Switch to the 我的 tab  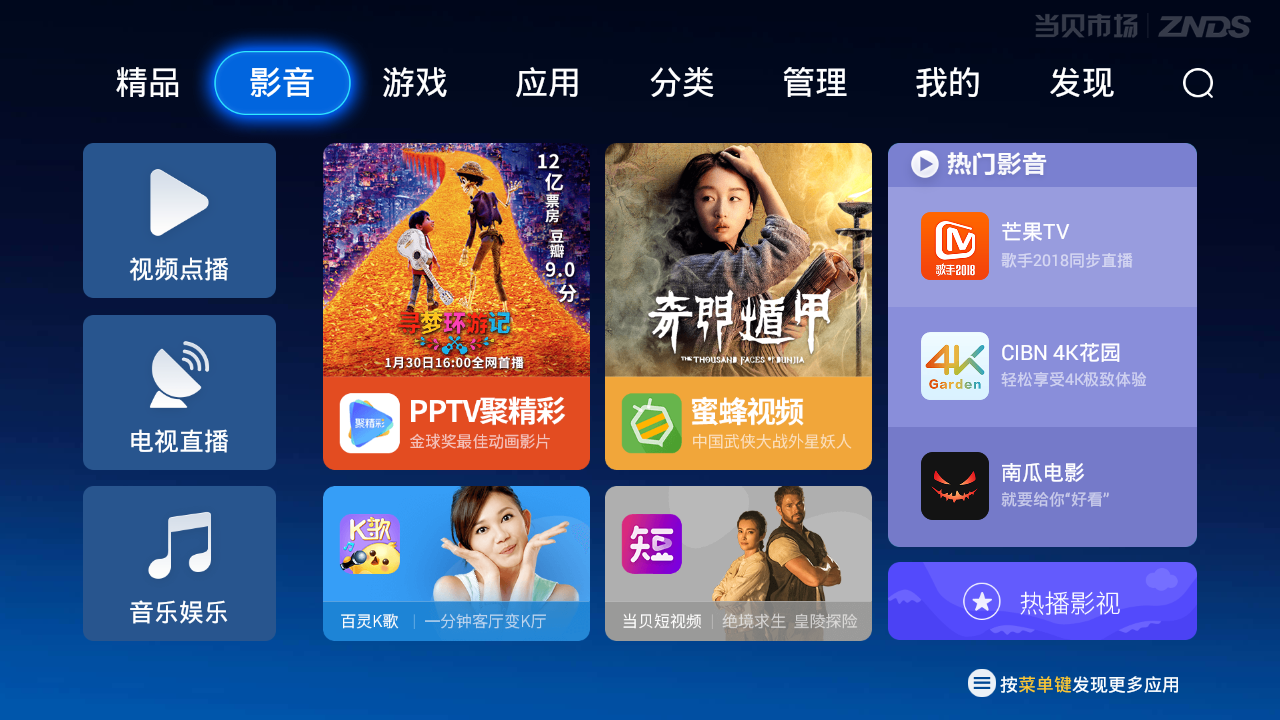948,83
